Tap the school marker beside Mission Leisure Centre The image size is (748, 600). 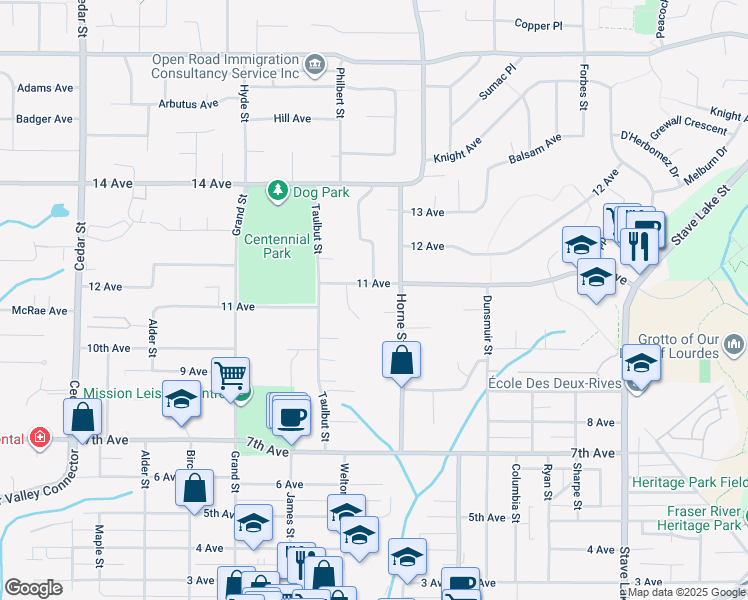point(182,398)
